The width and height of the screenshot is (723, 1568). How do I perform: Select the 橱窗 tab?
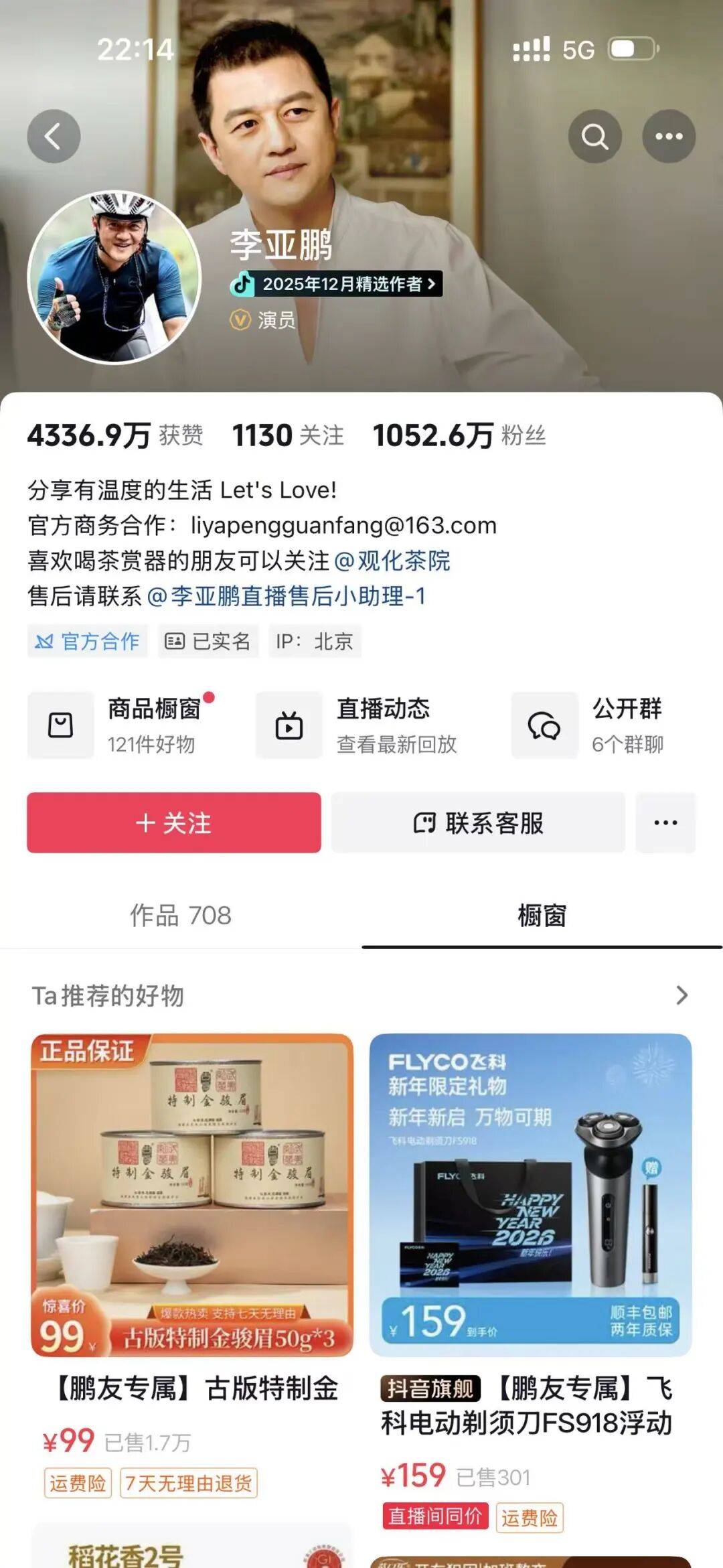pyautogui.click(x=542, y=915)
